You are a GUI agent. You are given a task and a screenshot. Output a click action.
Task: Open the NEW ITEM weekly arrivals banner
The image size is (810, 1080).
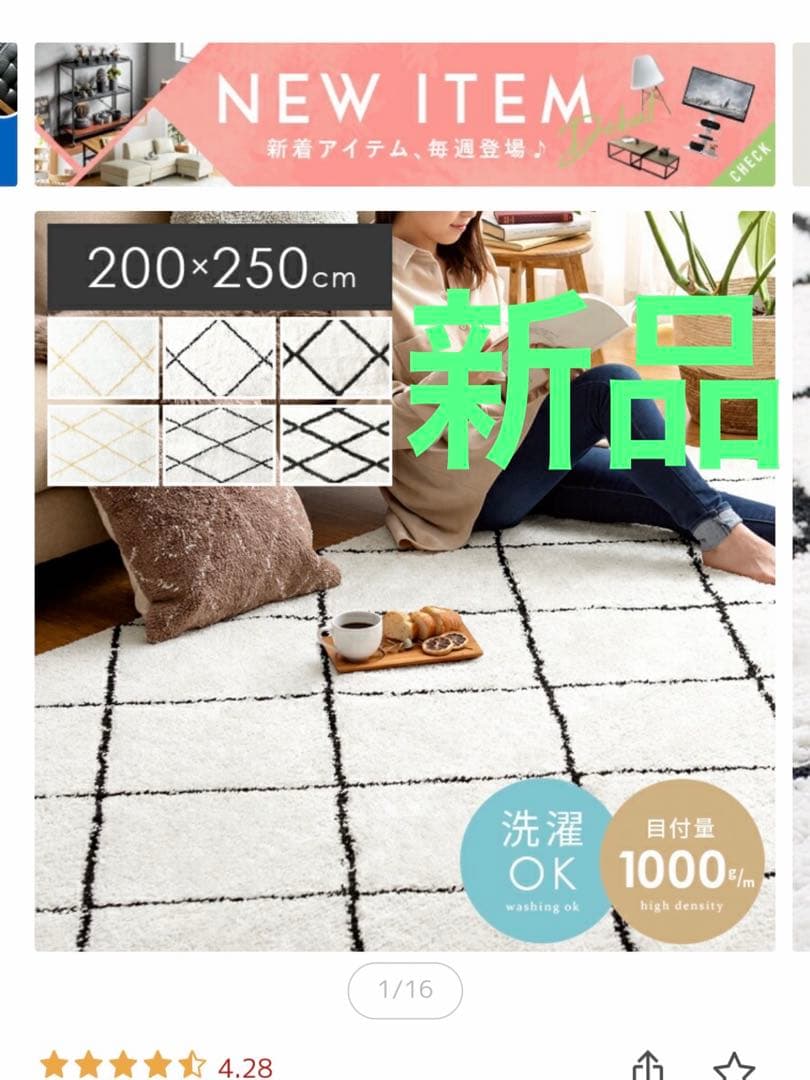[404, 114]
